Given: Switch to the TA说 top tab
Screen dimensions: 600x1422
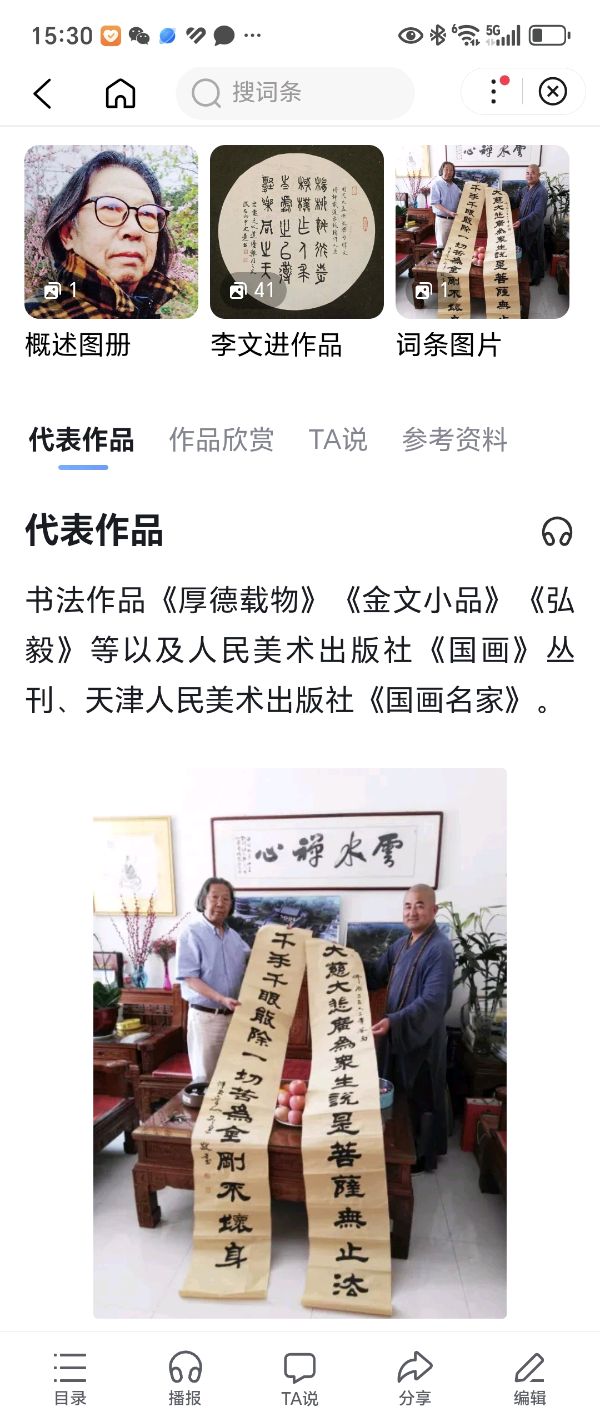Looking at the screenshot, I should coord(338,439).
